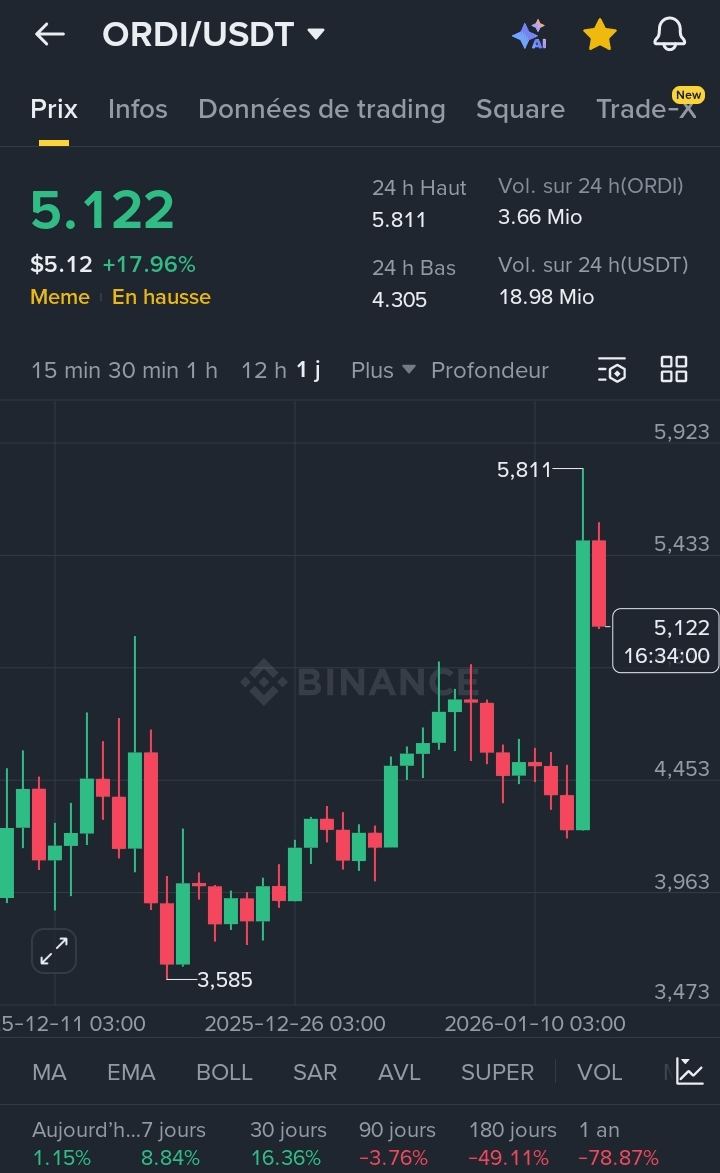Image resolution: width=720 pixels, height=1173 pixels.
Task: Switch the chart to Profondeur view
Action: pyautogui.click(x=489, y=370)
